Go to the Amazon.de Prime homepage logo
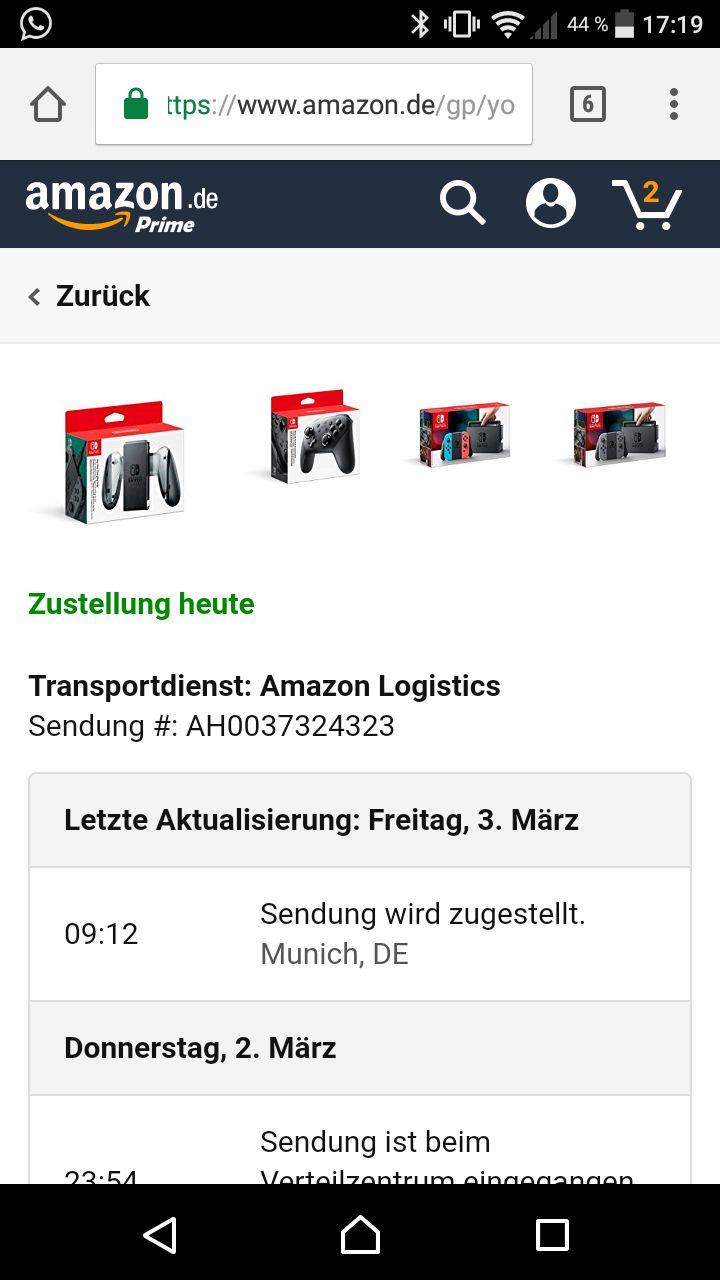Screen dimensions: 720x1280 pos(121,205)
